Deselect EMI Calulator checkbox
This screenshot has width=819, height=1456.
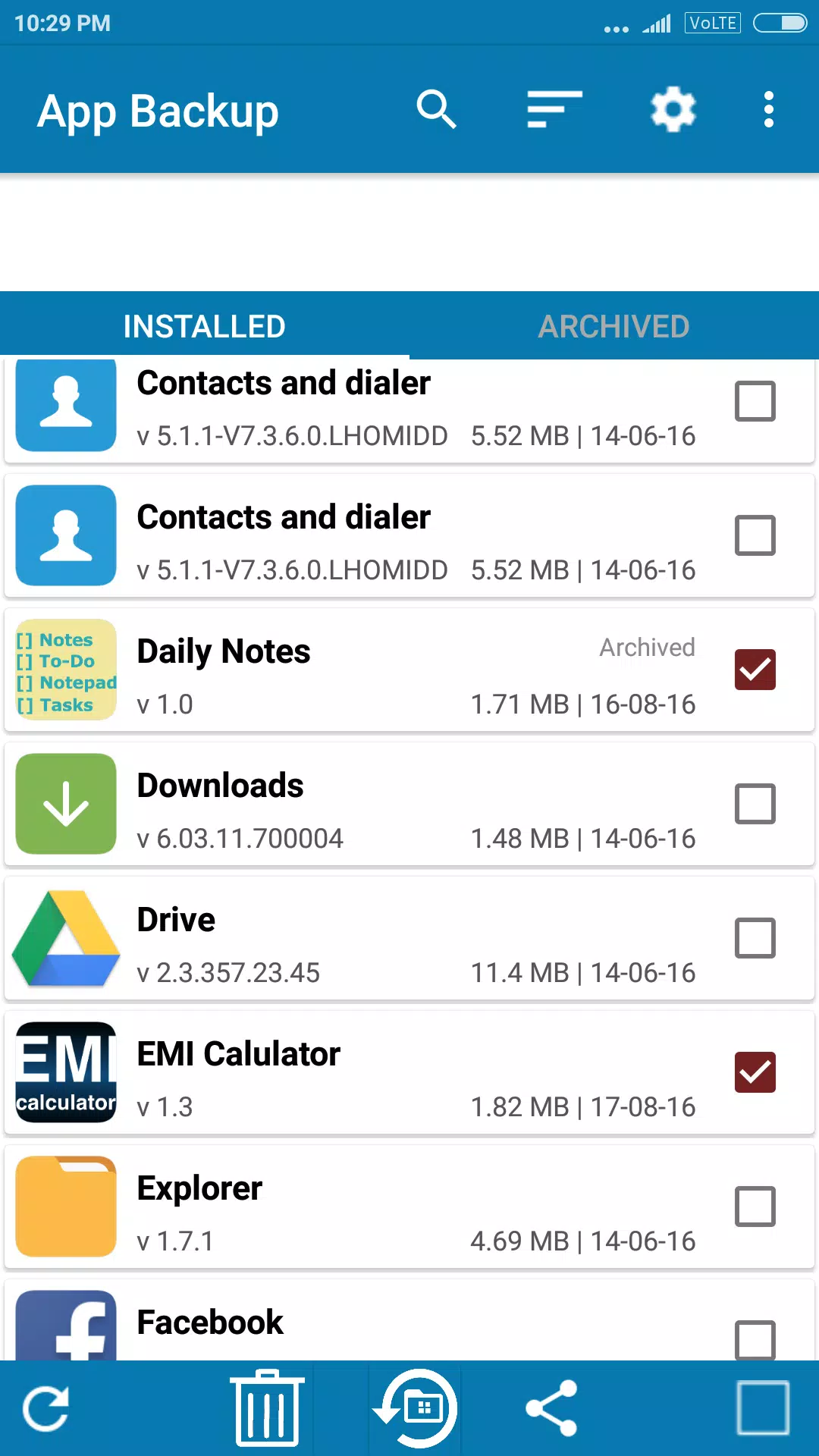(x=755, y=1072)
